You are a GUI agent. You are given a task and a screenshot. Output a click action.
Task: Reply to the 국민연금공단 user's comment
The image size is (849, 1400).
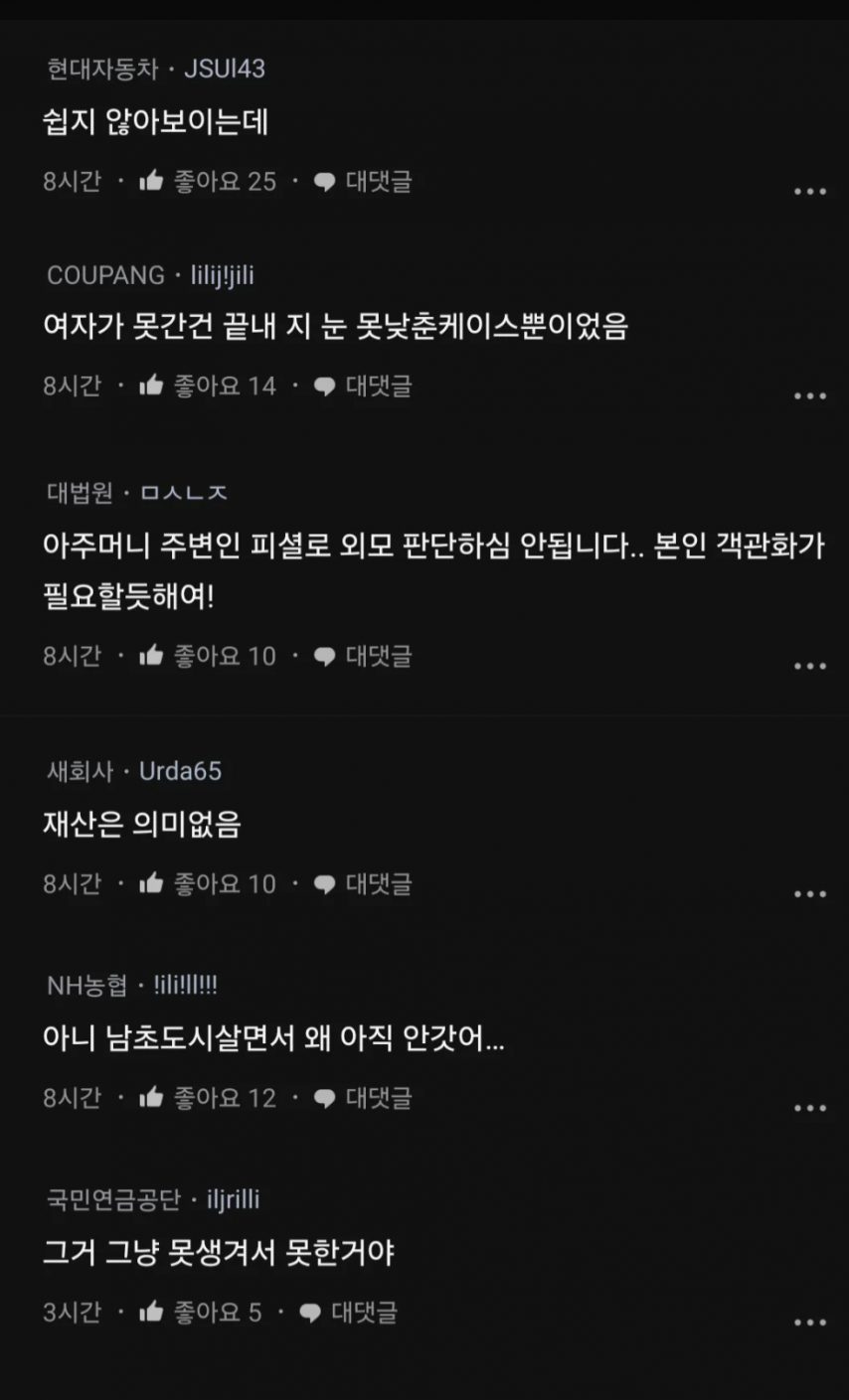pyautogui.click(x=348, y=1313)
